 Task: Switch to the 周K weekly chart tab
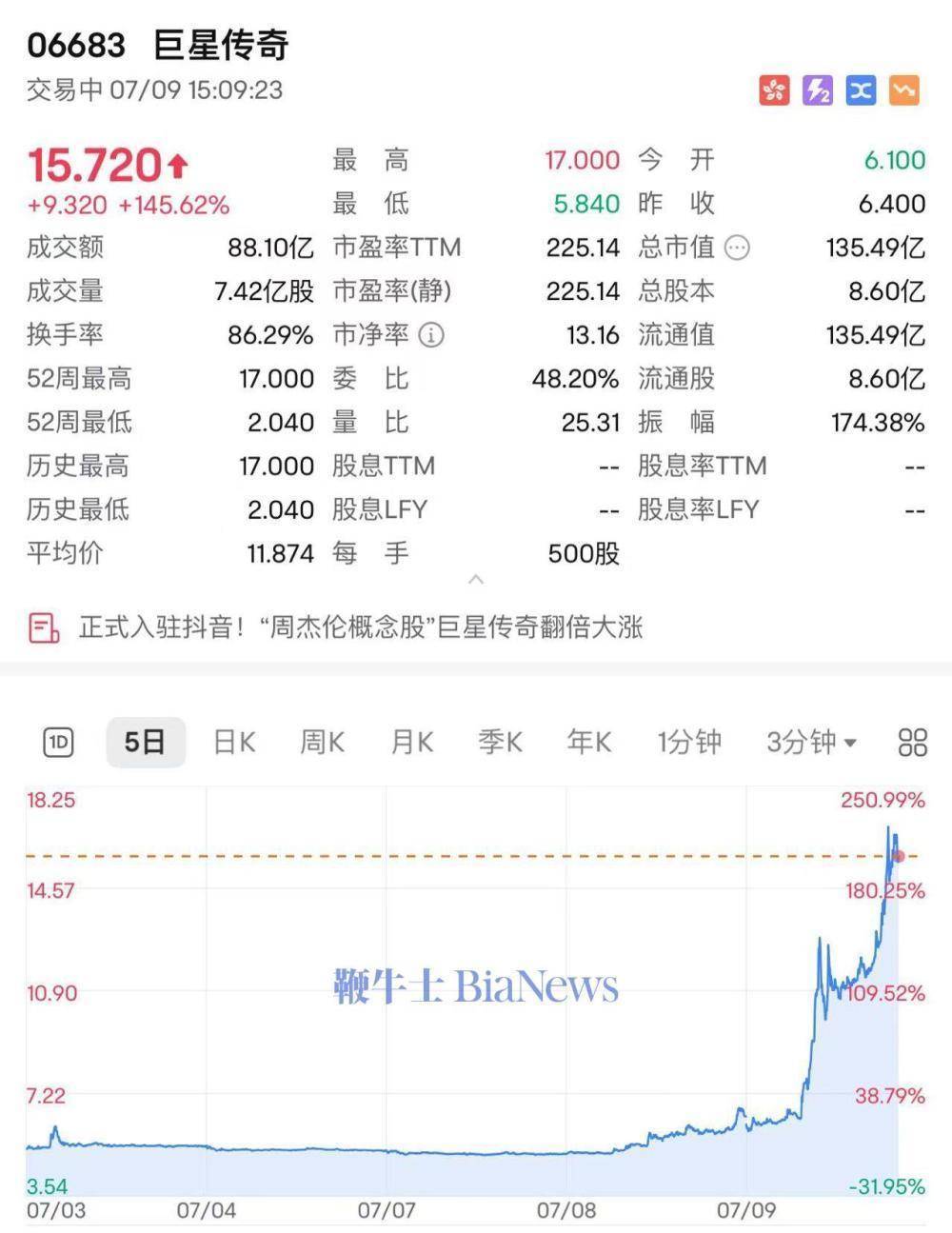point(322,742)
